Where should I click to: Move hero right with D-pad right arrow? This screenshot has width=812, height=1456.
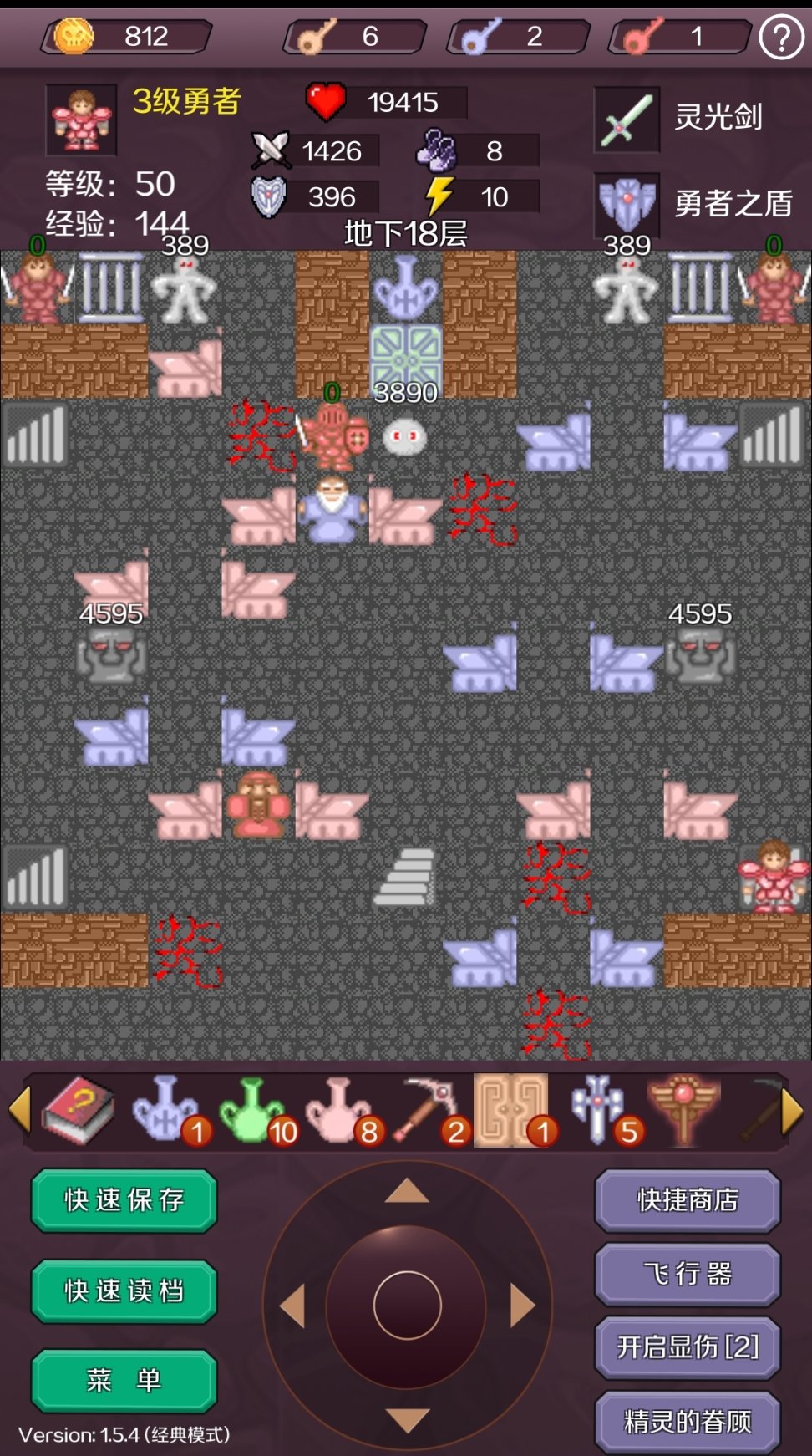point(522,1306)
